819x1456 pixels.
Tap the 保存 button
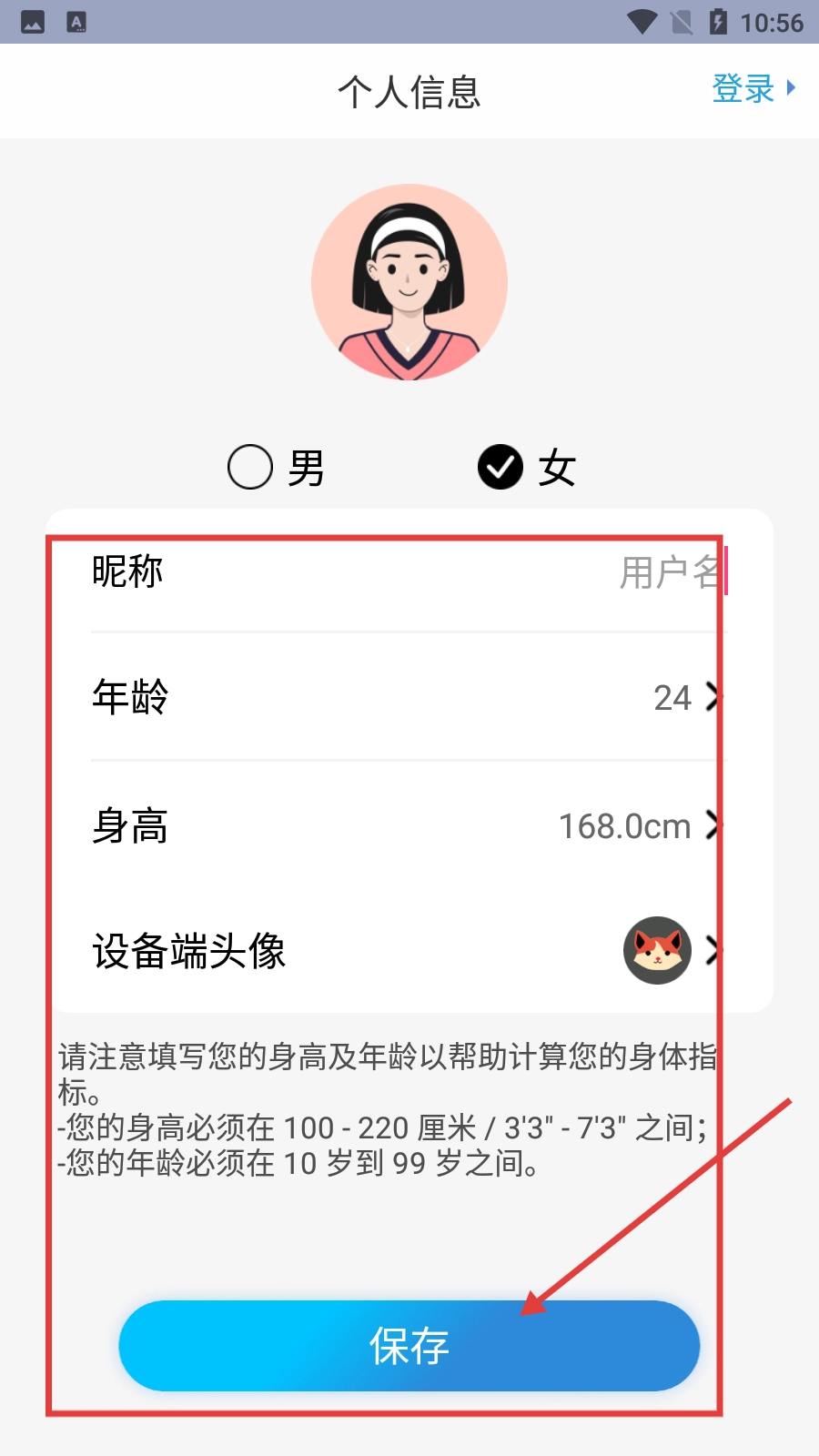tap(409, 1346)
